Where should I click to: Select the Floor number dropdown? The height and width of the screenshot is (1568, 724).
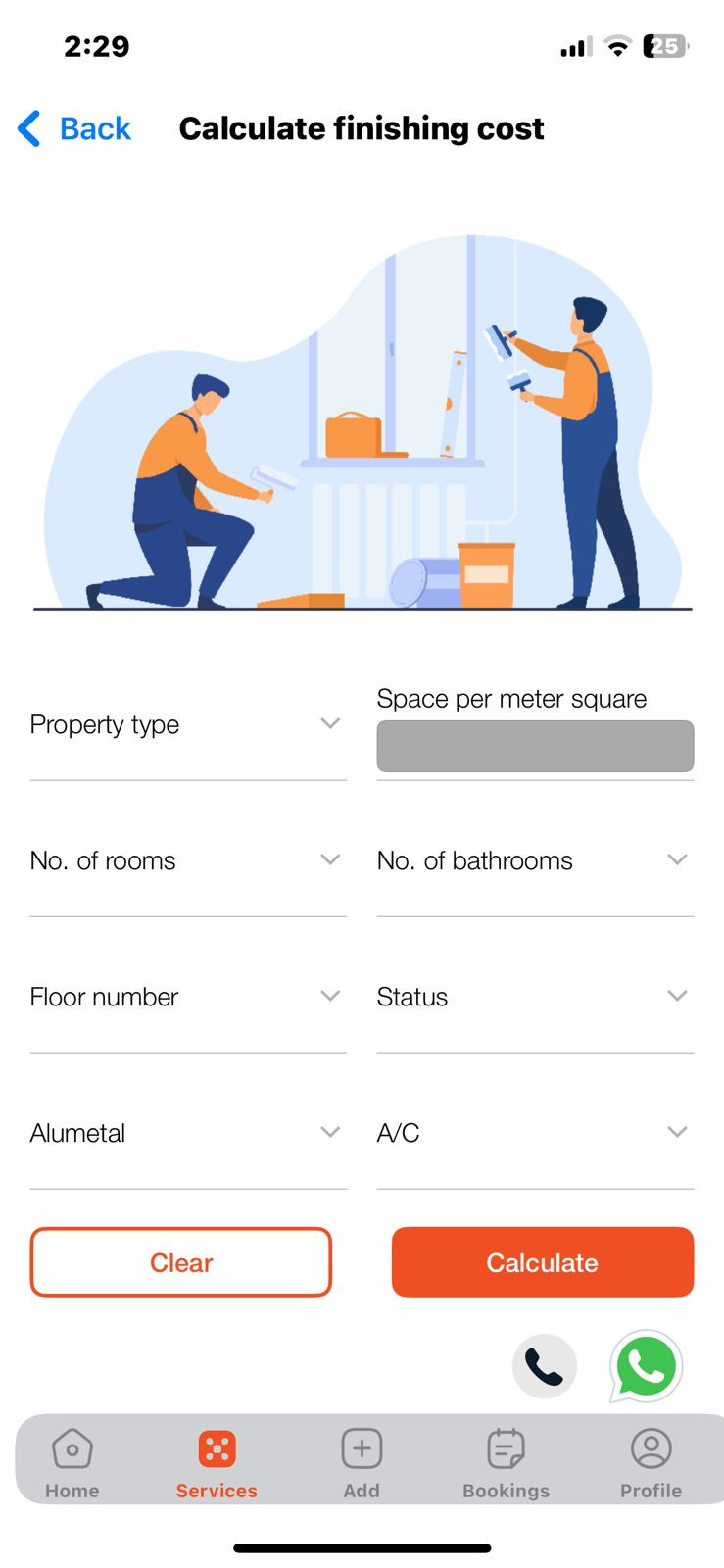click(186, 997)
